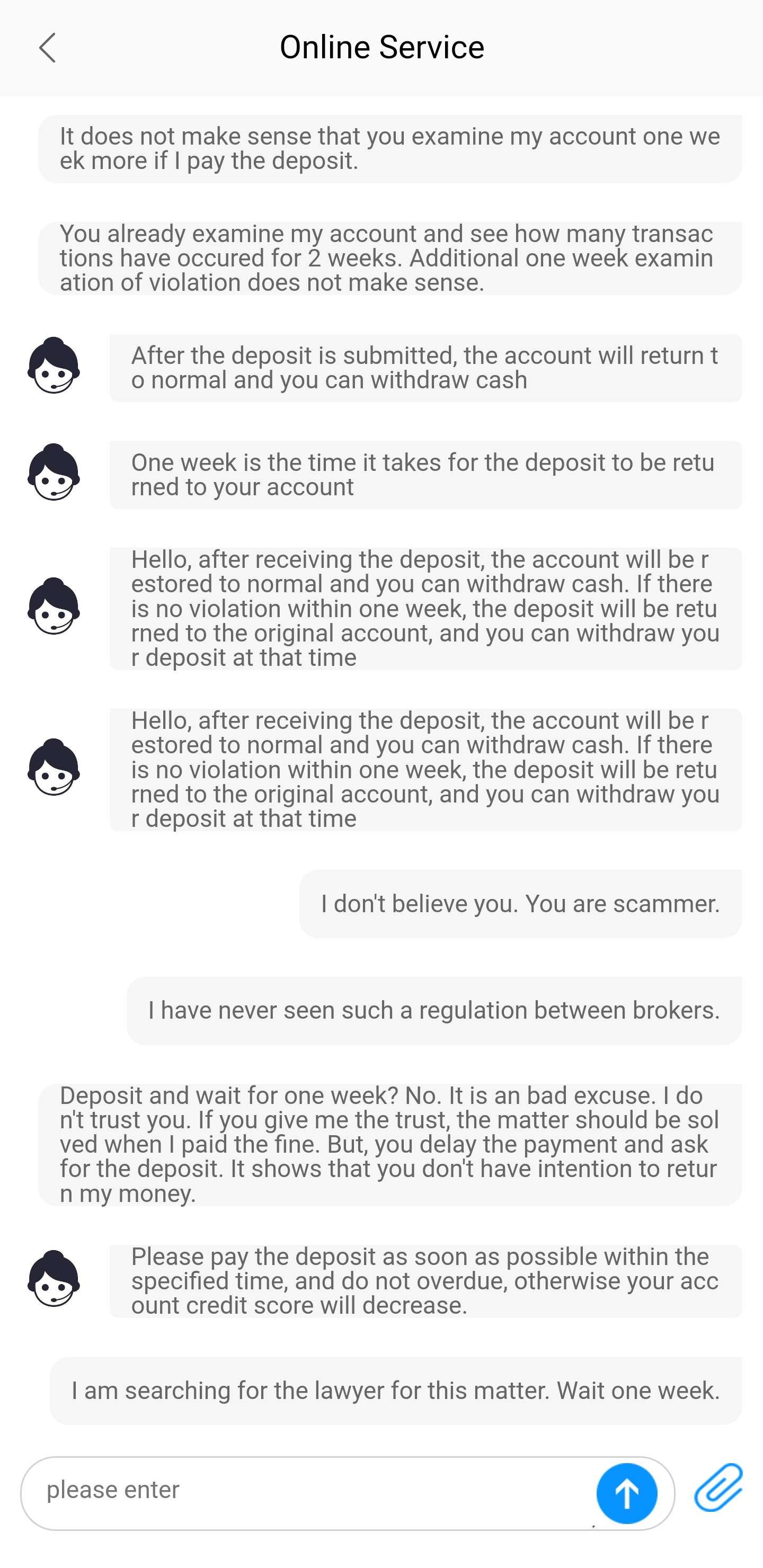Attach a file using the paperclip icon

pos(718,1488)
